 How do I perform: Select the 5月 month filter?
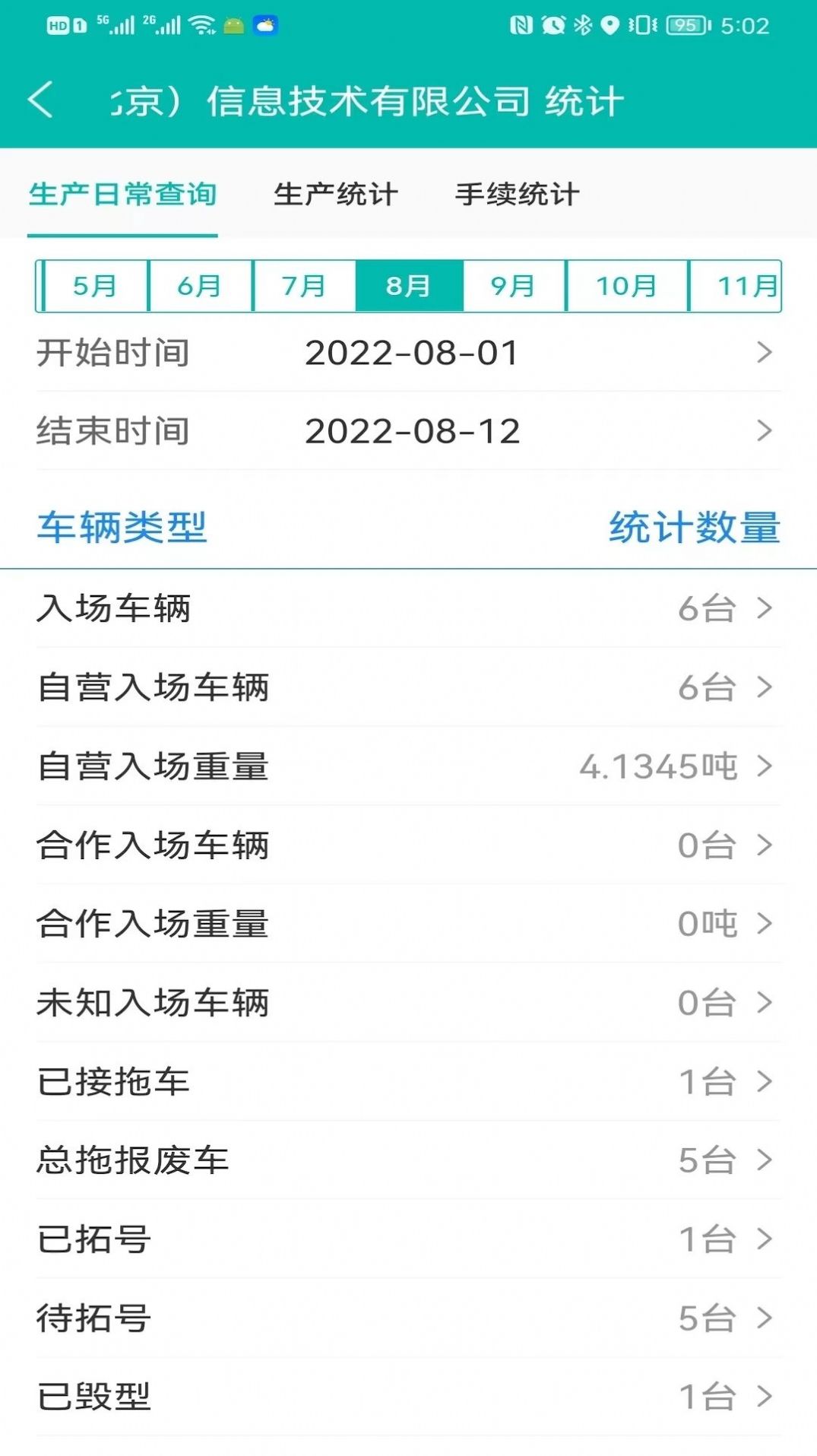93,287
